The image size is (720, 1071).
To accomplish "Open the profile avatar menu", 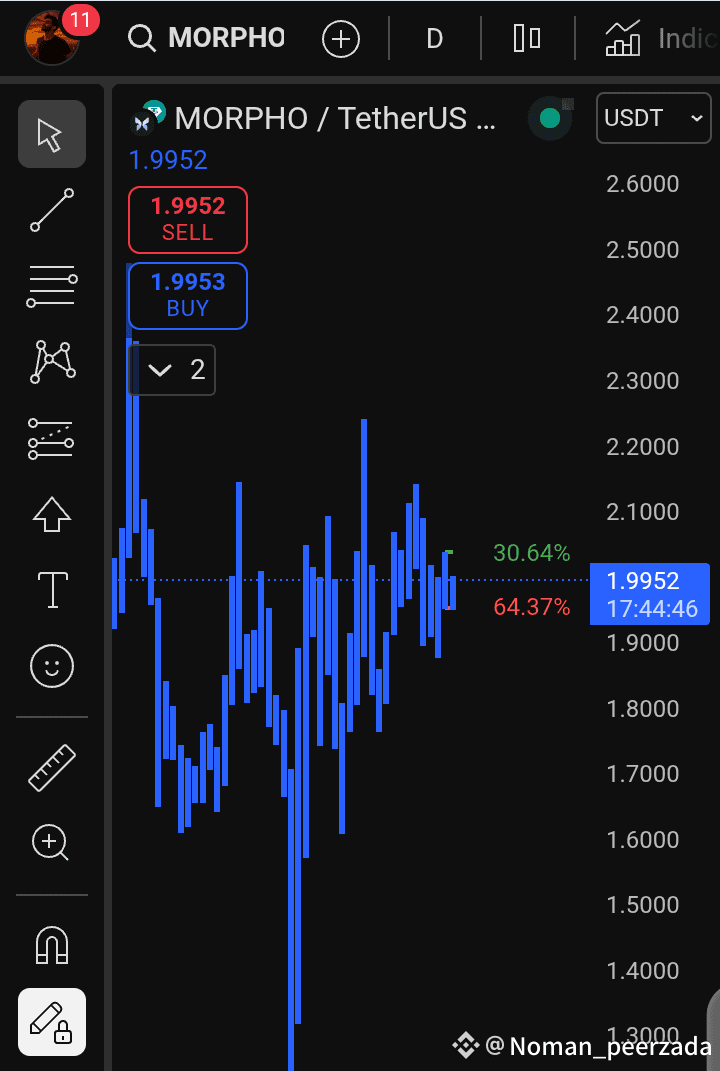I will [x=52, y=38].
